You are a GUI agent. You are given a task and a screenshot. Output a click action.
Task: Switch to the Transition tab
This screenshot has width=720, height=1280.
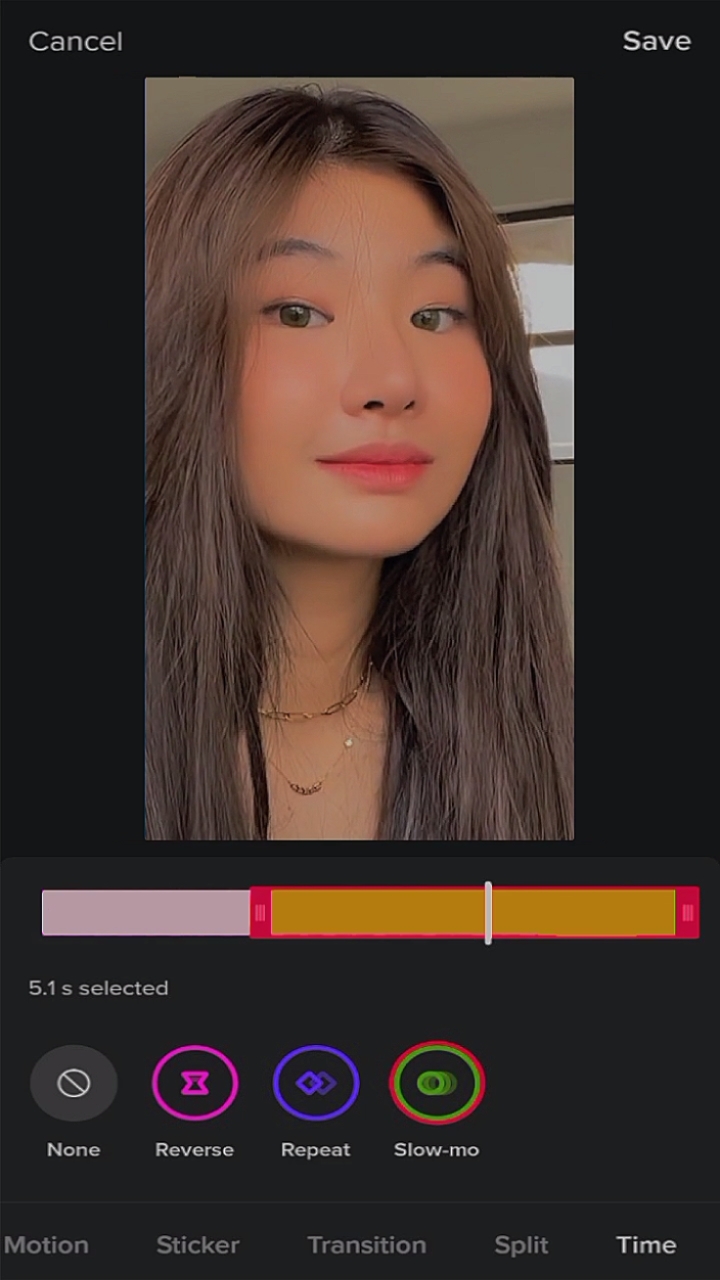(x=367, y=1245)
